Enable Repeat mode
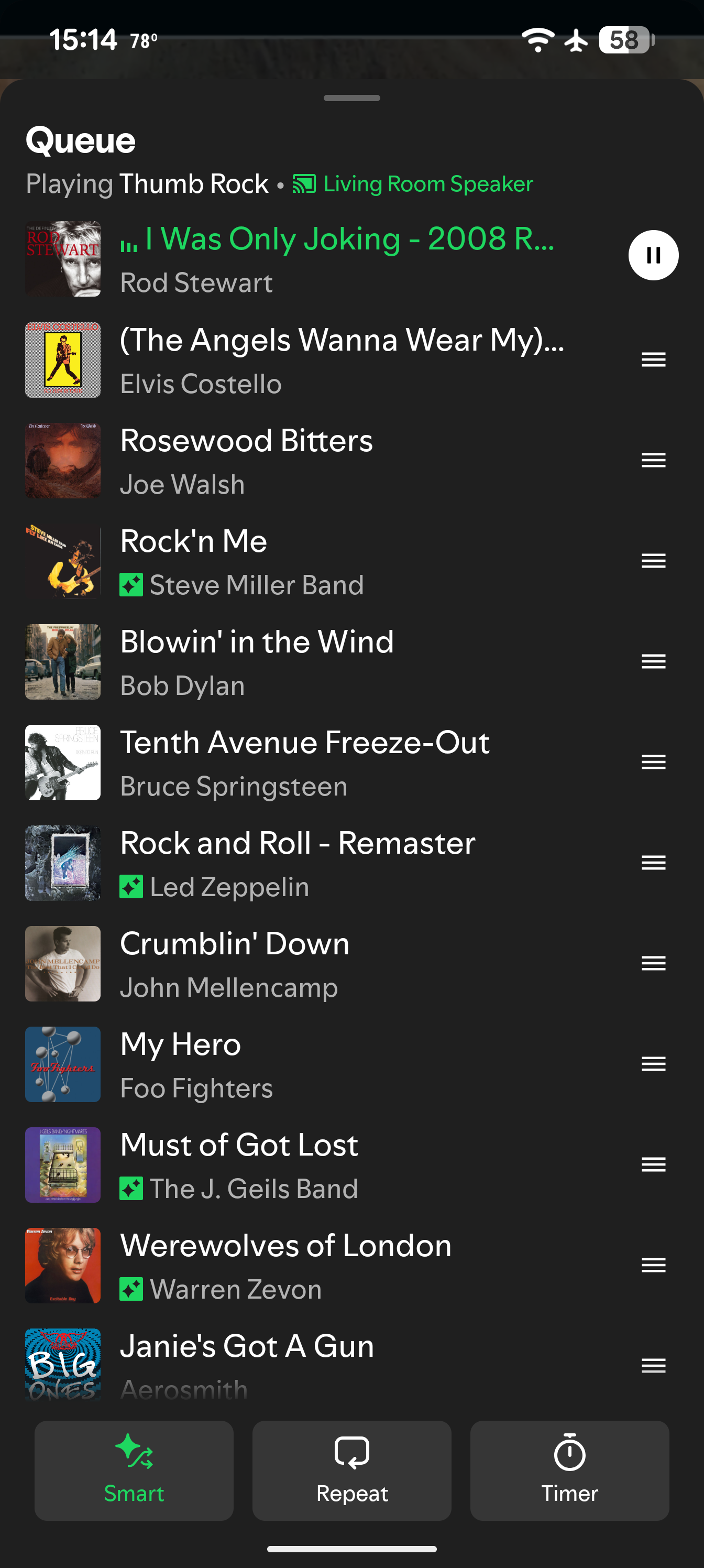Screen dimensions: 704x1568 351,1470
